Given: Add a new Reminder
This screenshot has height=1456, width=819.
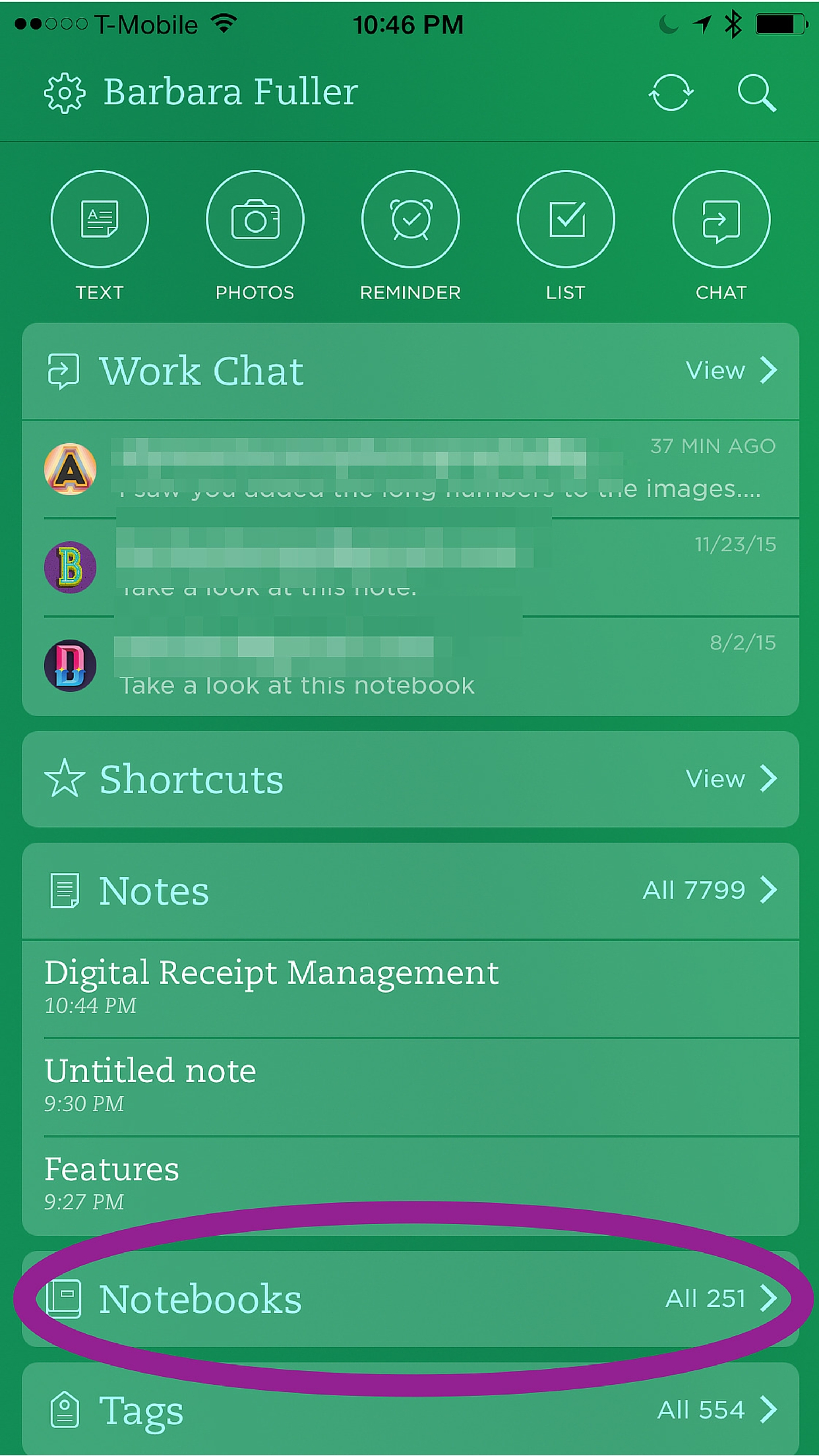Looking at the screenshot, I should point(410,236).
